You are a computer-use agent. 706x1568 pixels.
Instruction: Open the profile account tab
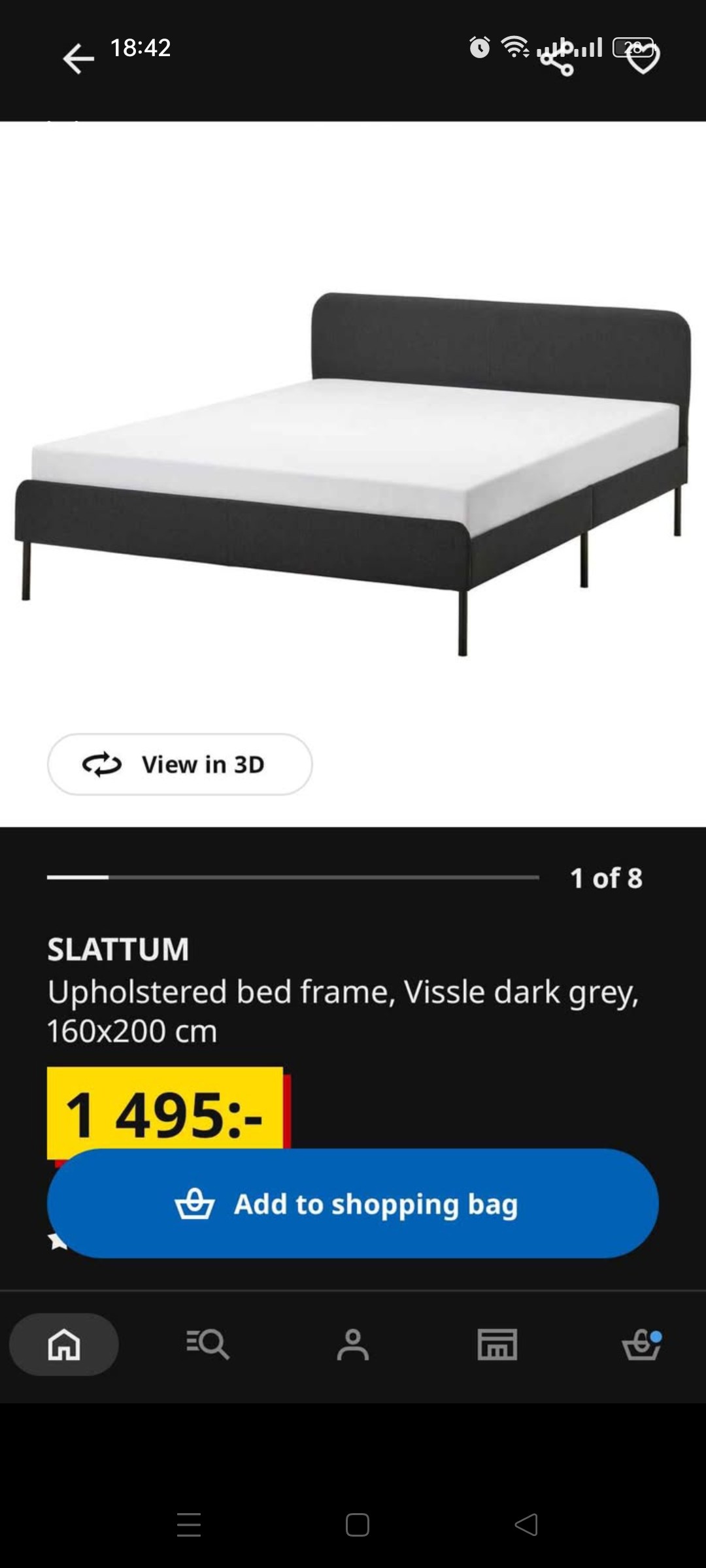[x=353, y=1345]
